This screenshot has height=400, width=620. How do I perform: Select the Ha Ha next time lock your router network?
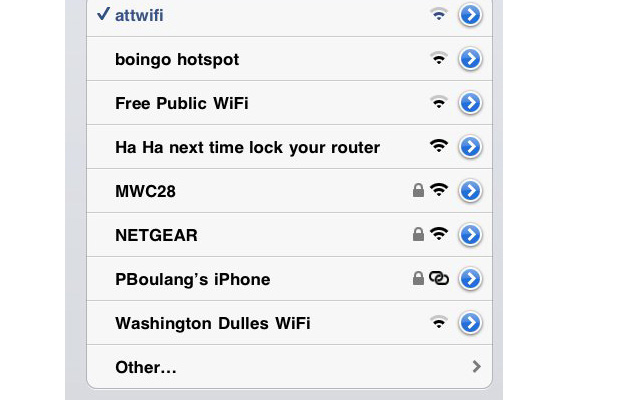point(247,147)
